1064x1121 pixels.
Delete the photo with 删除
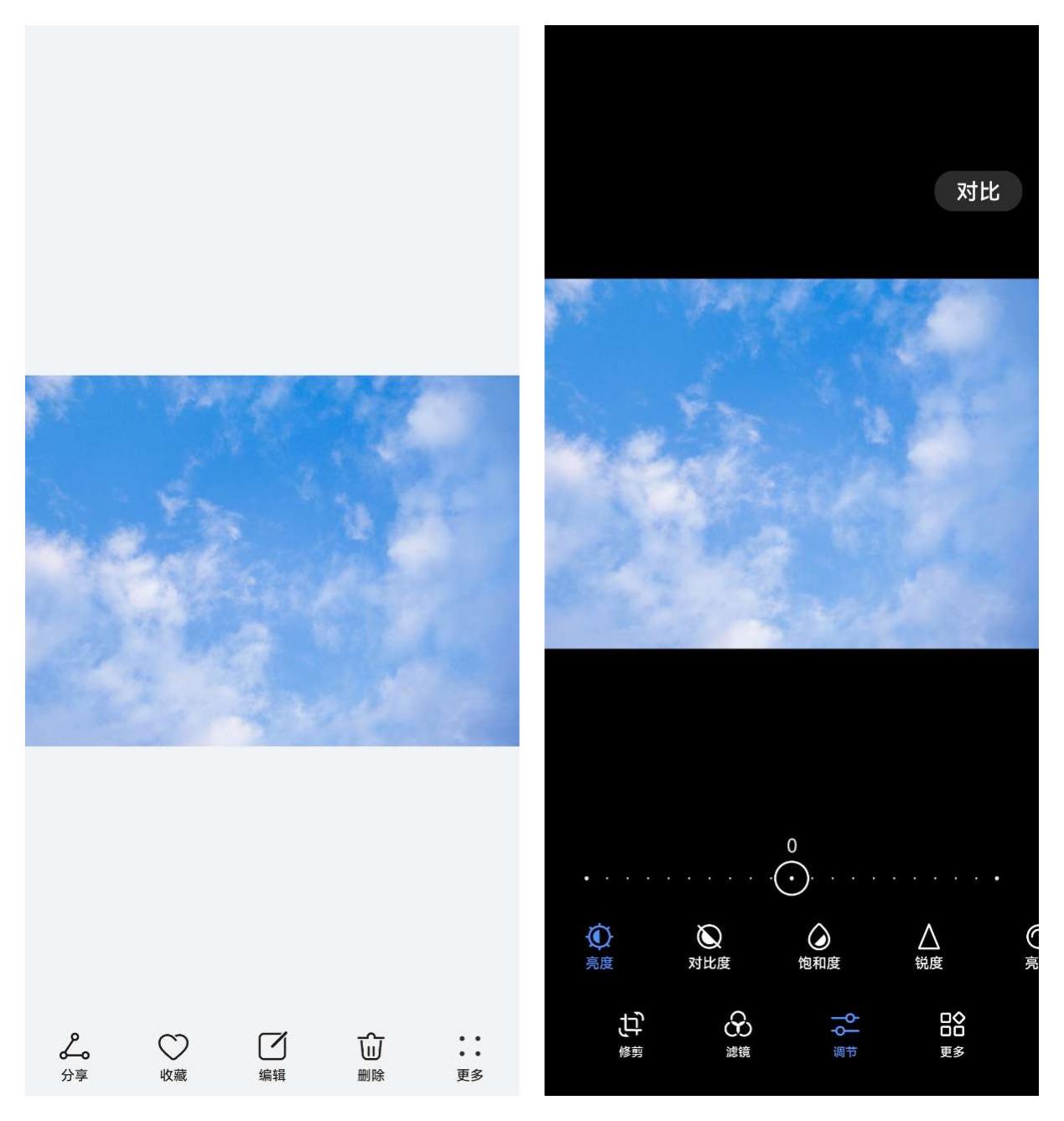[x=371, y=1056]
